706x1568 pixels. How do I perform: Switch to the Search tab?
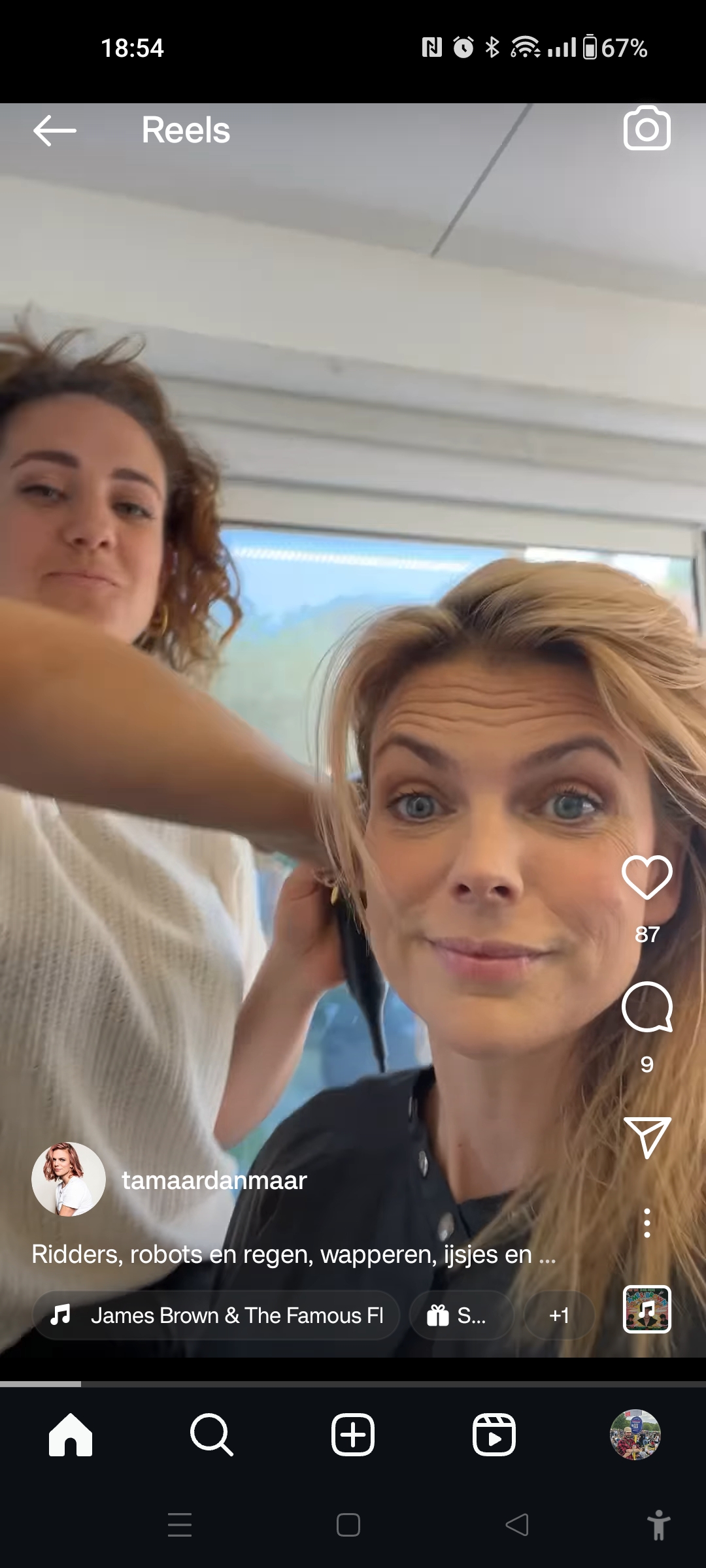point(212,1435)
